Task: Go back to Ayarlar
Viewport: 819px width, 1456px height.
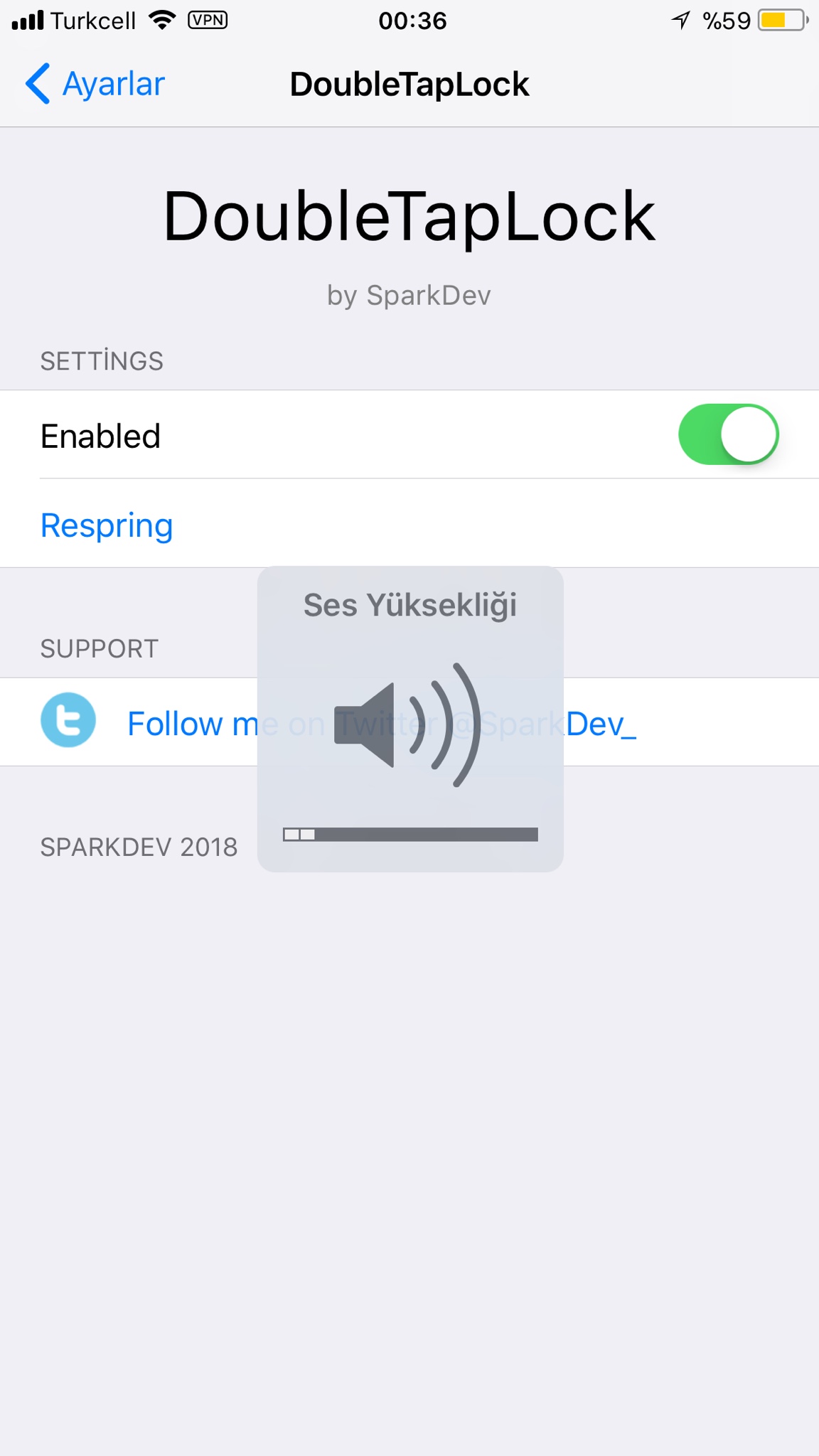Action: point(95,84)
